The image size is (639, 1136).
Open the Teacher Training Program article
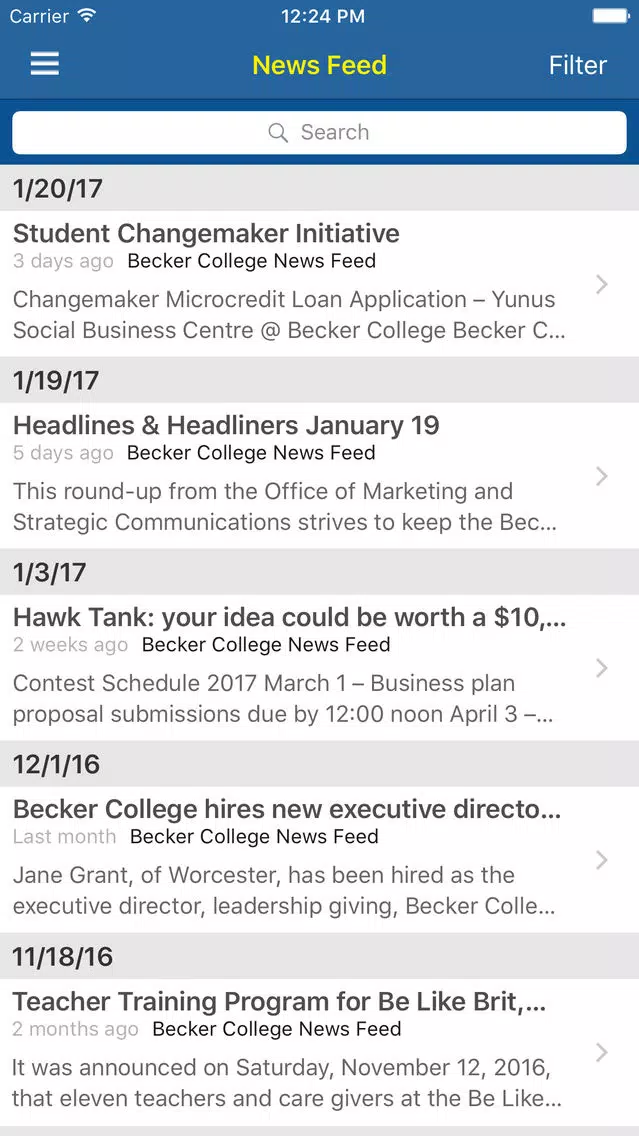(x=320, y=1052)
